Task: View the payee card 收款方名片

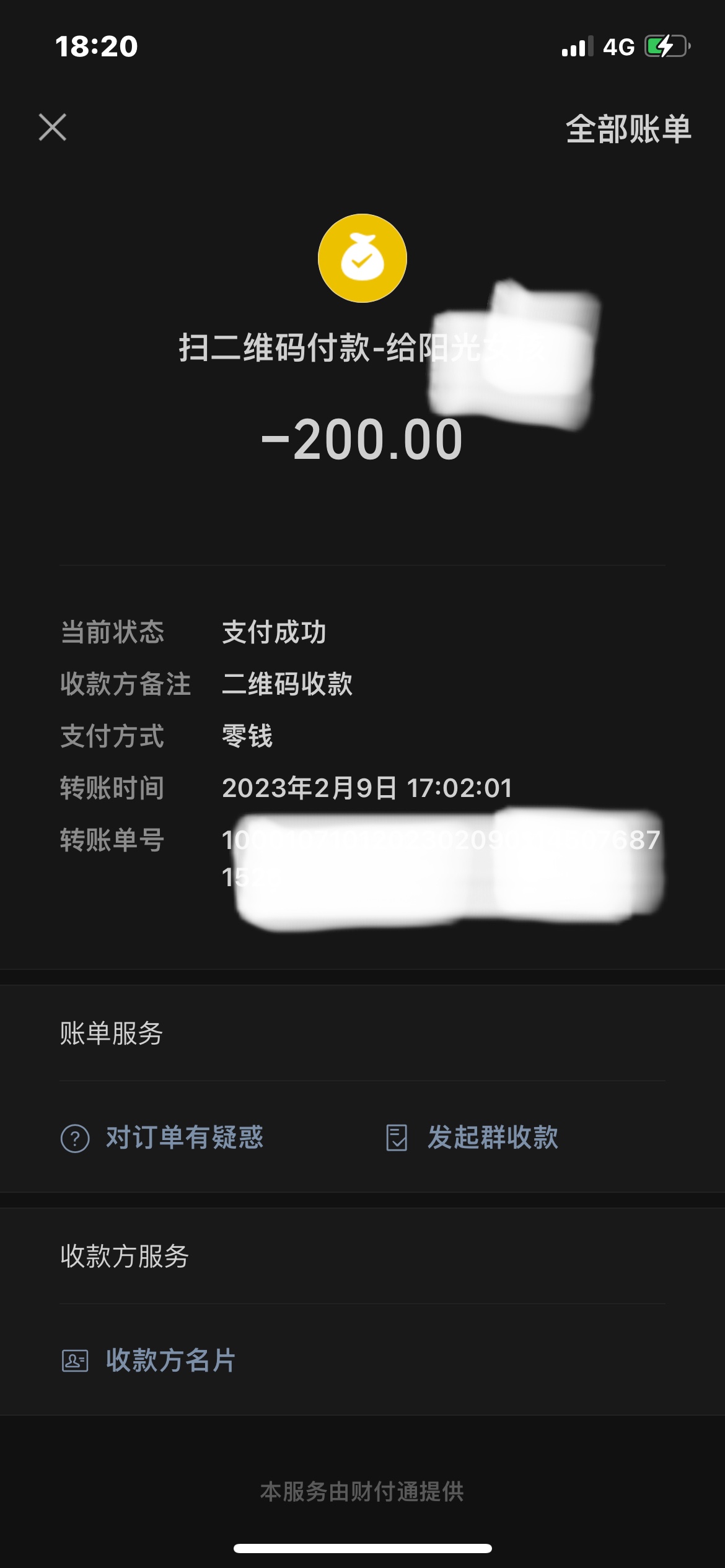Action: click(x=149, y=1361)
